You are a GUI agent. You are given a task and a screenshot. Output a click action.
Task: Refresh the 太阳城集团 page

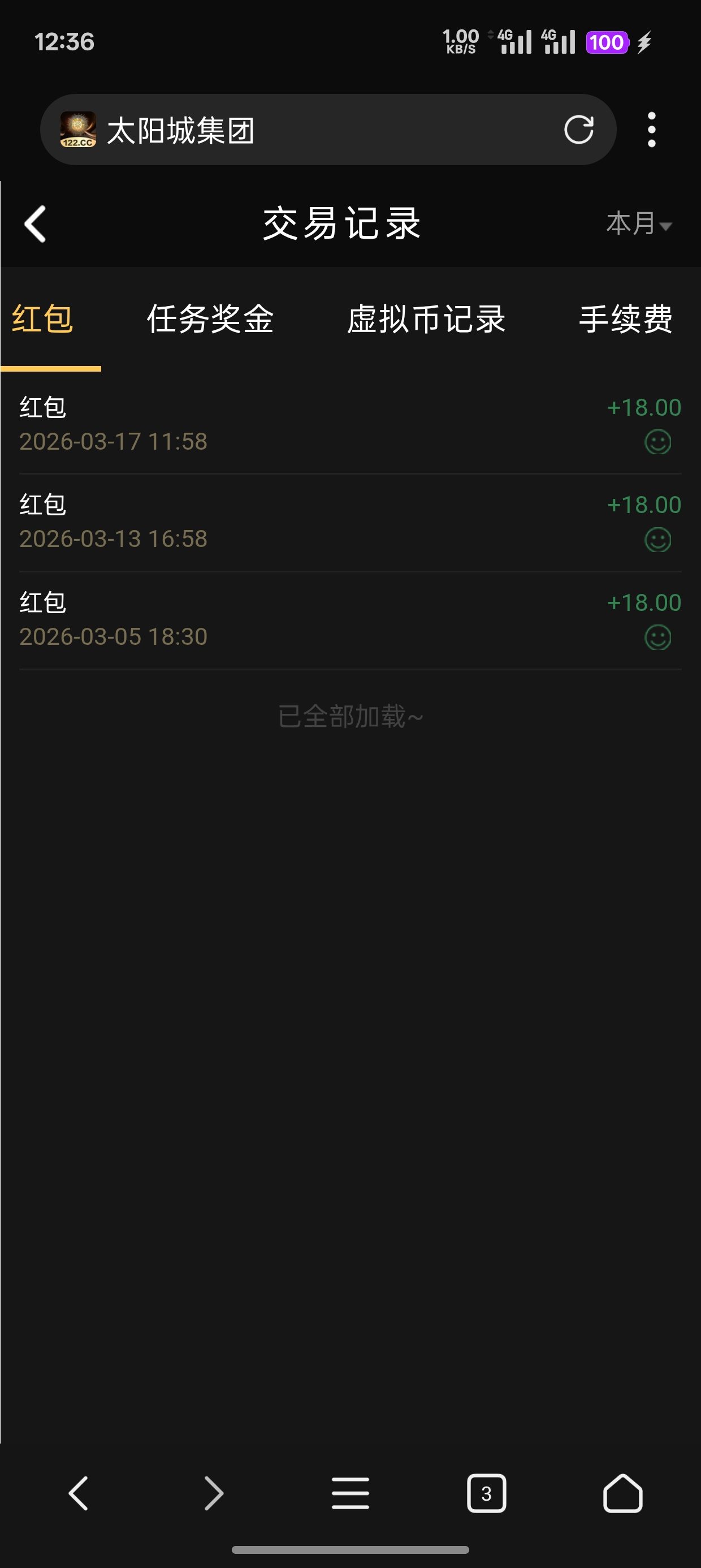[579, 129]
